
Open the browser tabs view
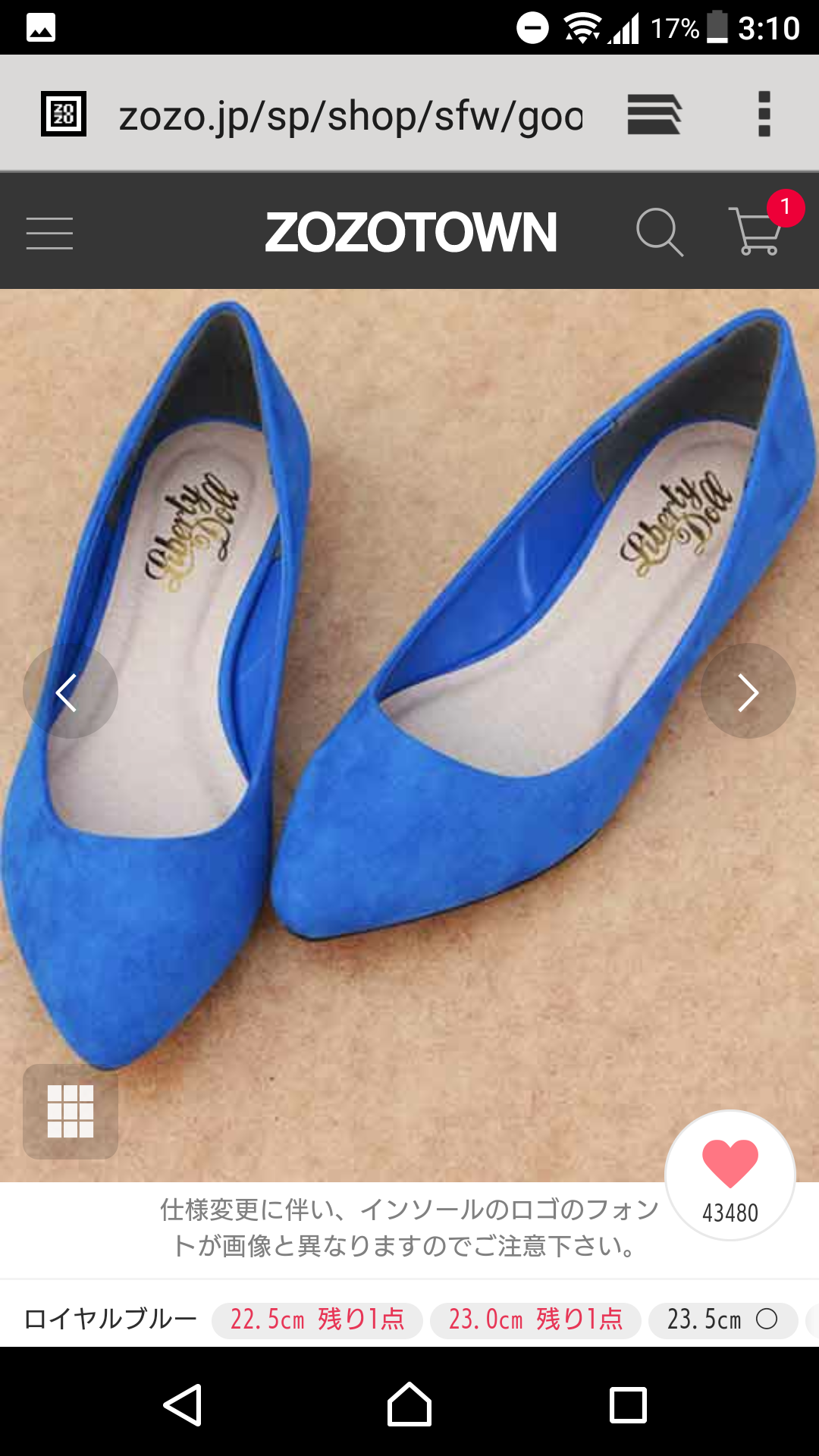point(654,114)
